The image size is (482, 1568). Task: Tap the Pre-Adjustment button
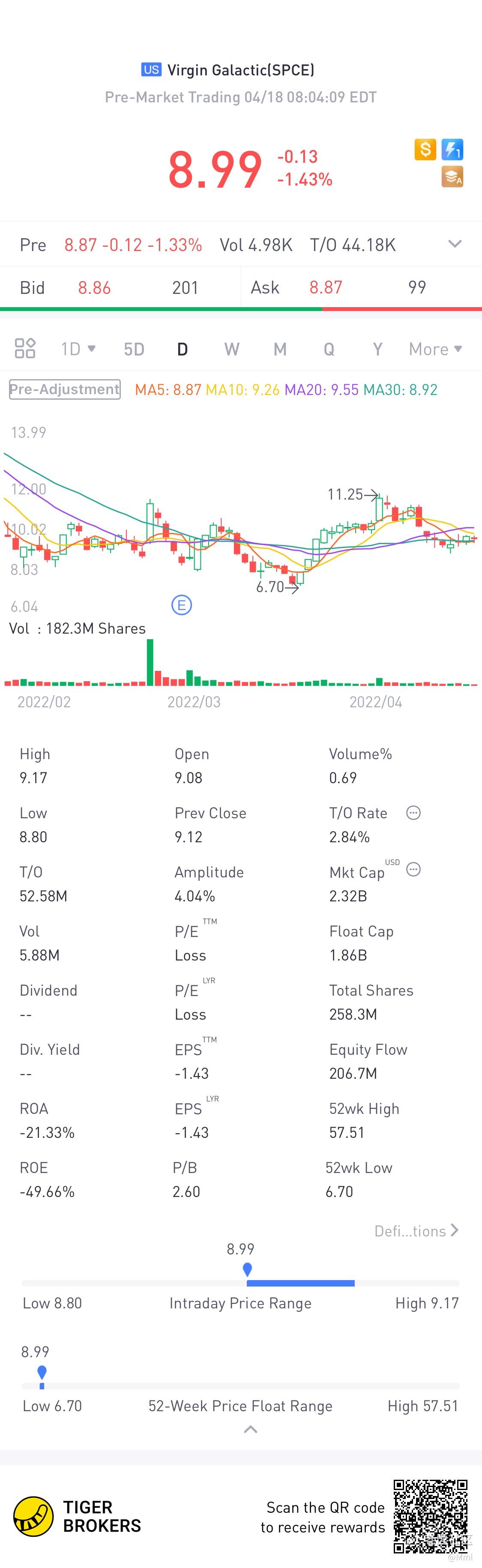pos(65,389)
